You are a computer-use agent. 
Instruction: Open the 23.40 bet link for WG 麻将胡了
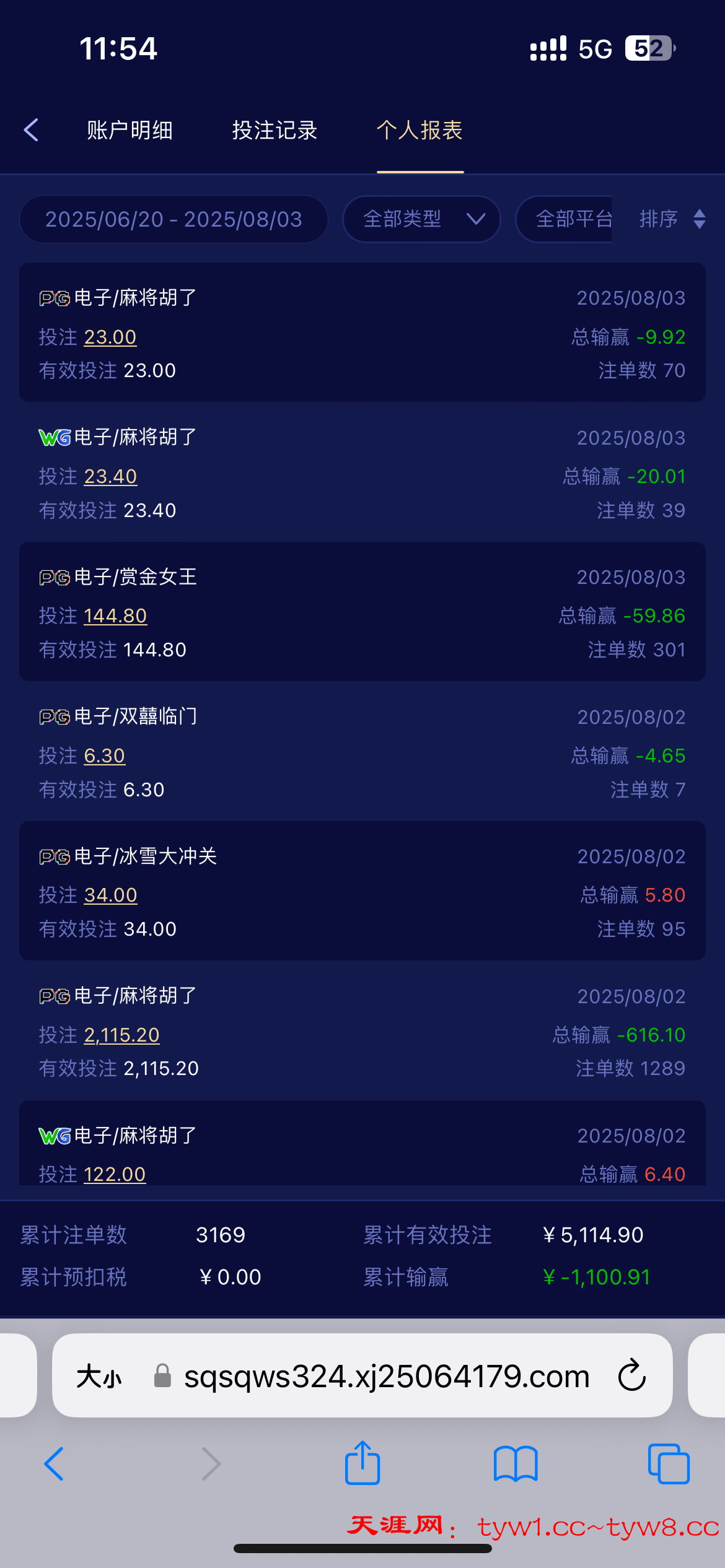coord(110,476)
